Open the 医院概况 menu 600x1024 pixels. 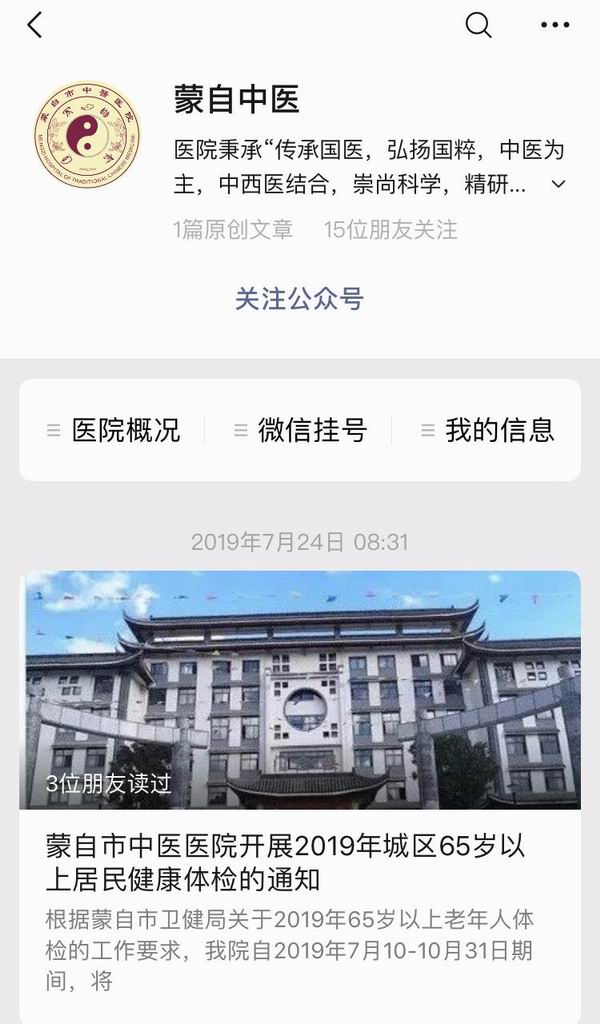(113, 430)
